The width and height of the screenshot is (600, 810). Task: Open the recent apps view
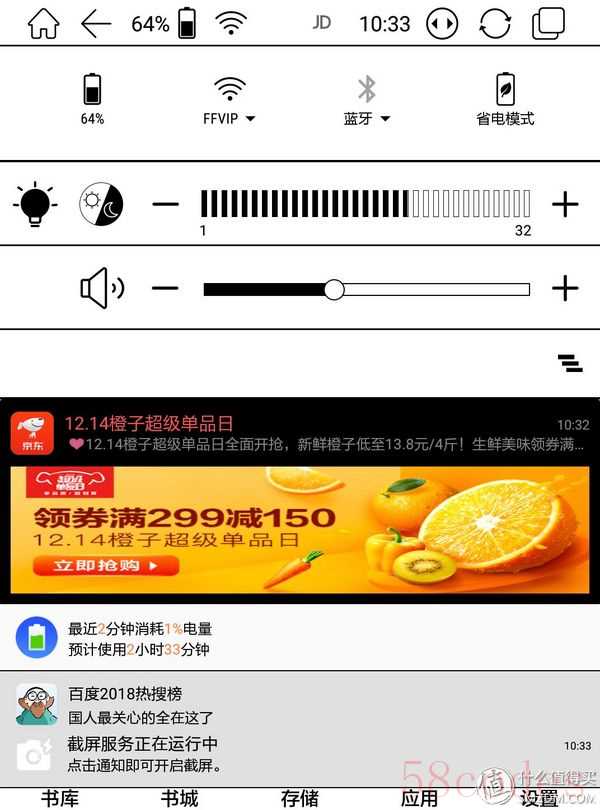(548, 23)
